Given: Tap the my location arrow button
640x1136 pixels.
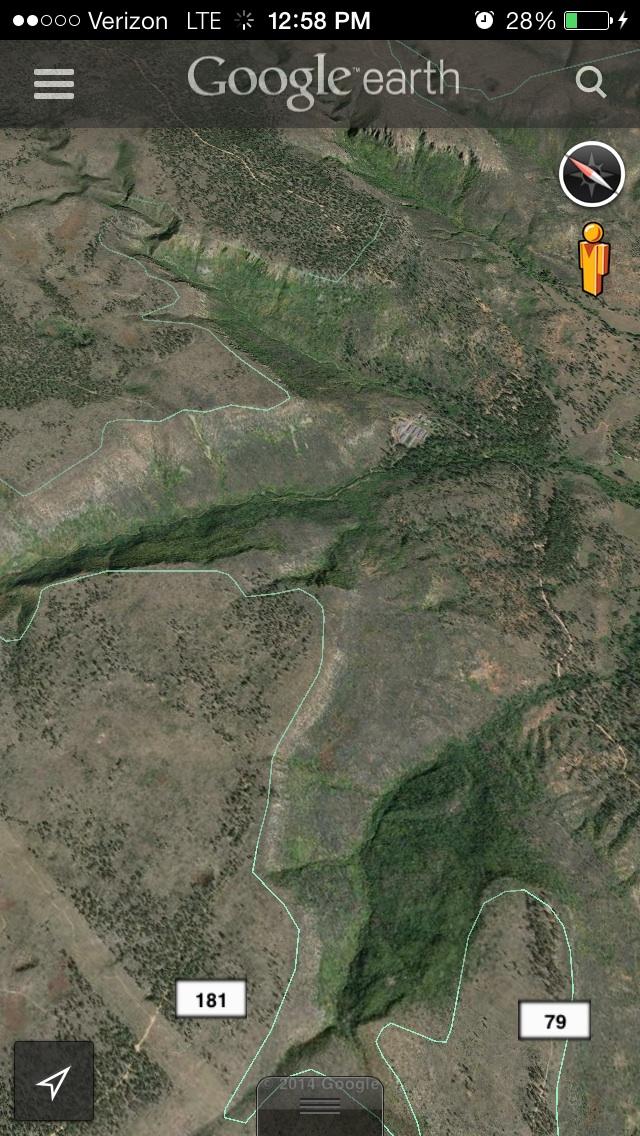Looking at the screenshot, I should pos(54,1080).
